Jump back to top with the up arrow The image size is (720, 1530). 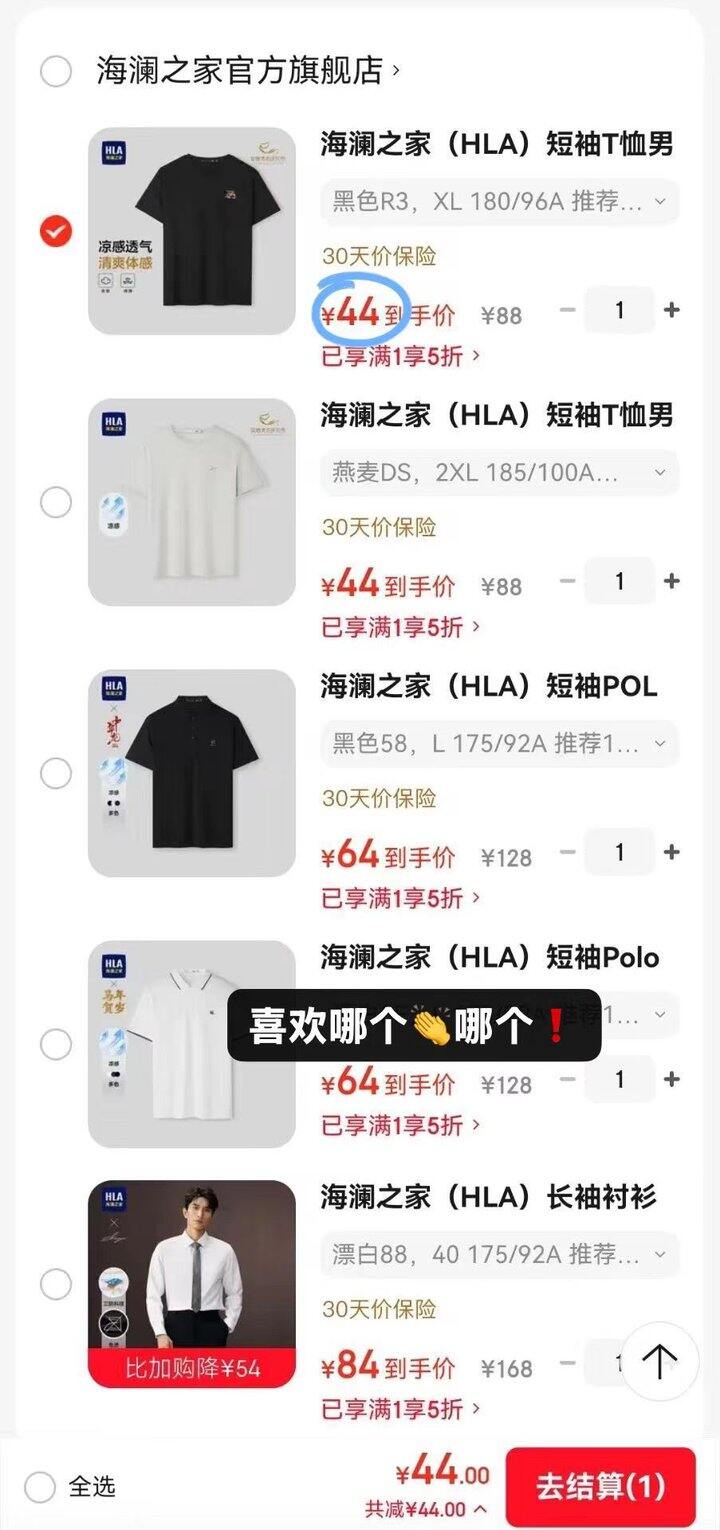coord(659,1361)
